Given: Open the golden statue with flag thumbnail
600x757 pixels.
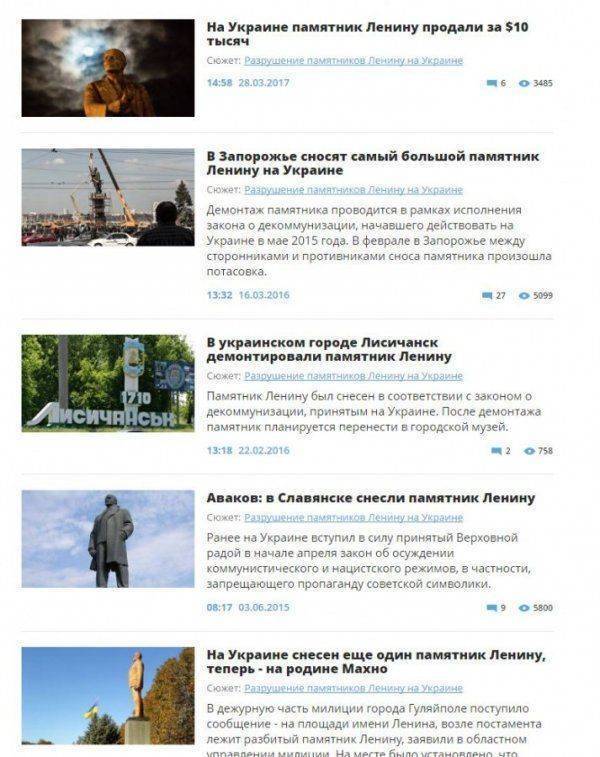Looking at the screenshot, I should click(x=108, y=696).
